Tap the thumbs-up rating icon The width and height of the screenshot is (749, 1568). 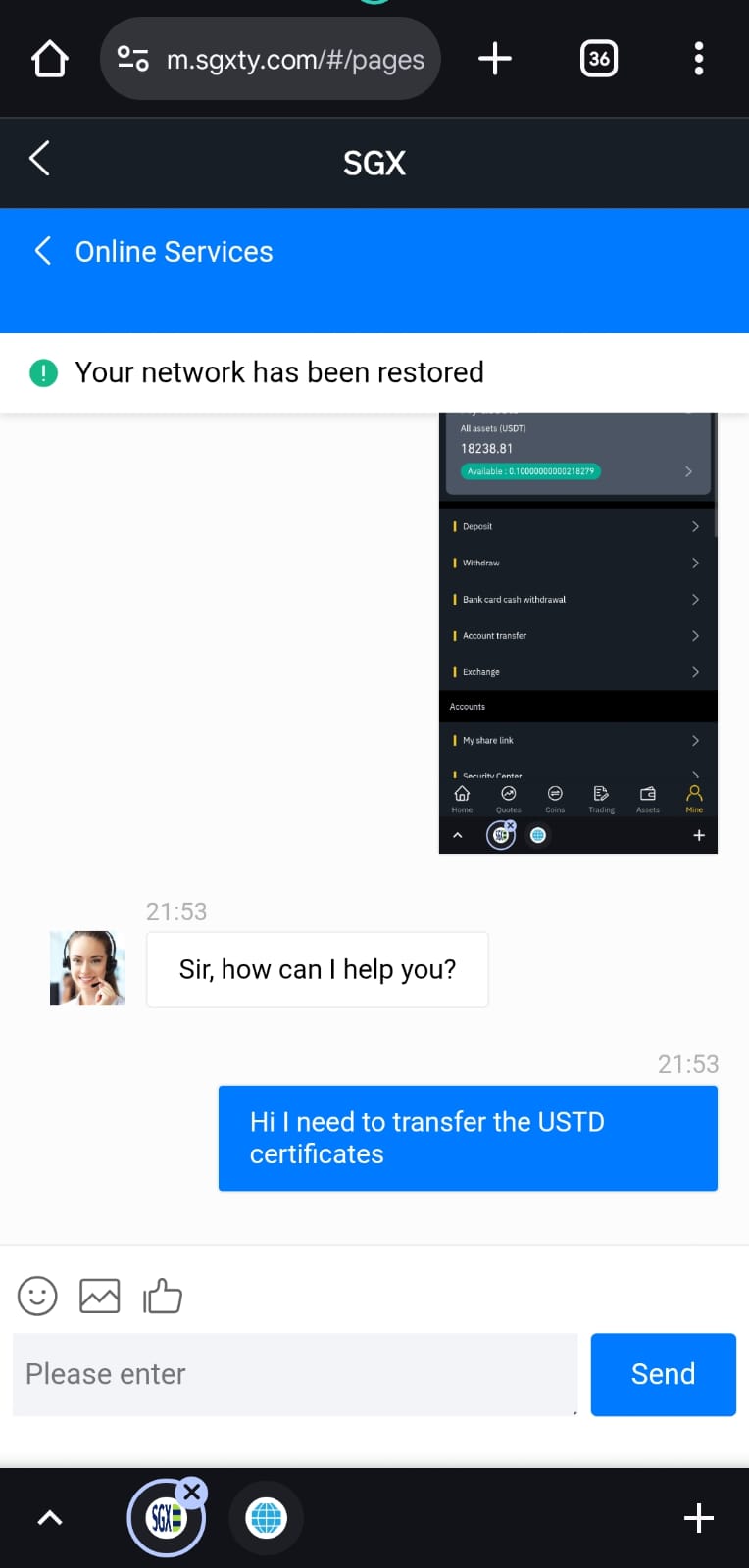click(163, 1296)
